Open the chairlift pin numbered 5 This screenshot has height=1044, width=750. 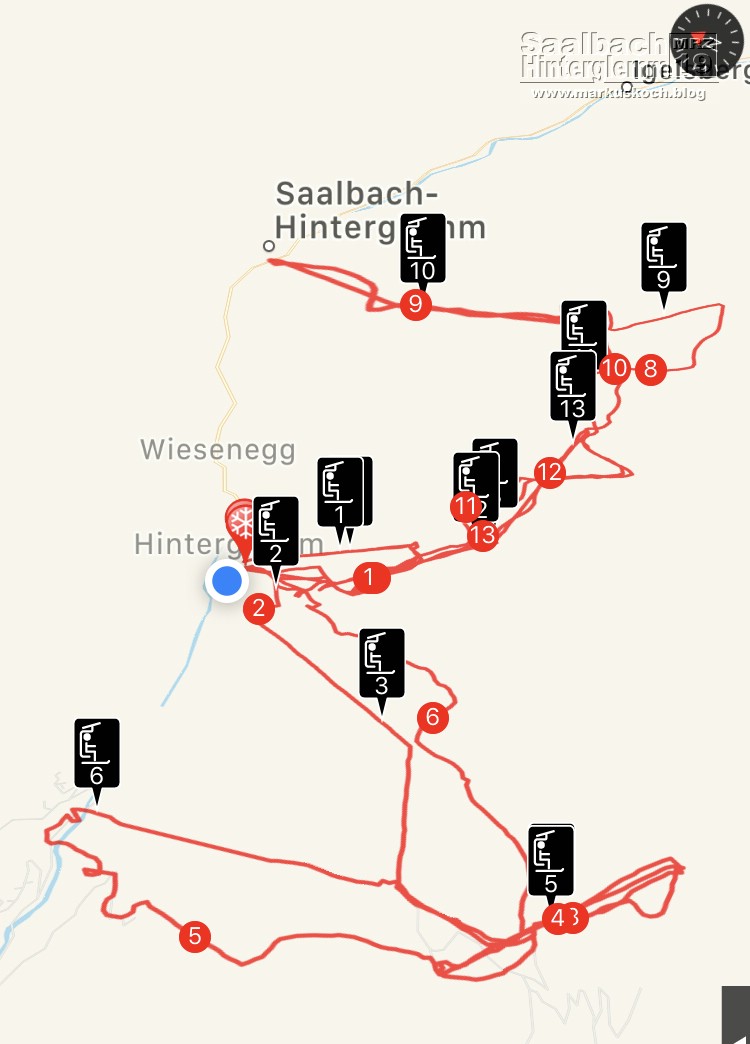pos(550,861)
